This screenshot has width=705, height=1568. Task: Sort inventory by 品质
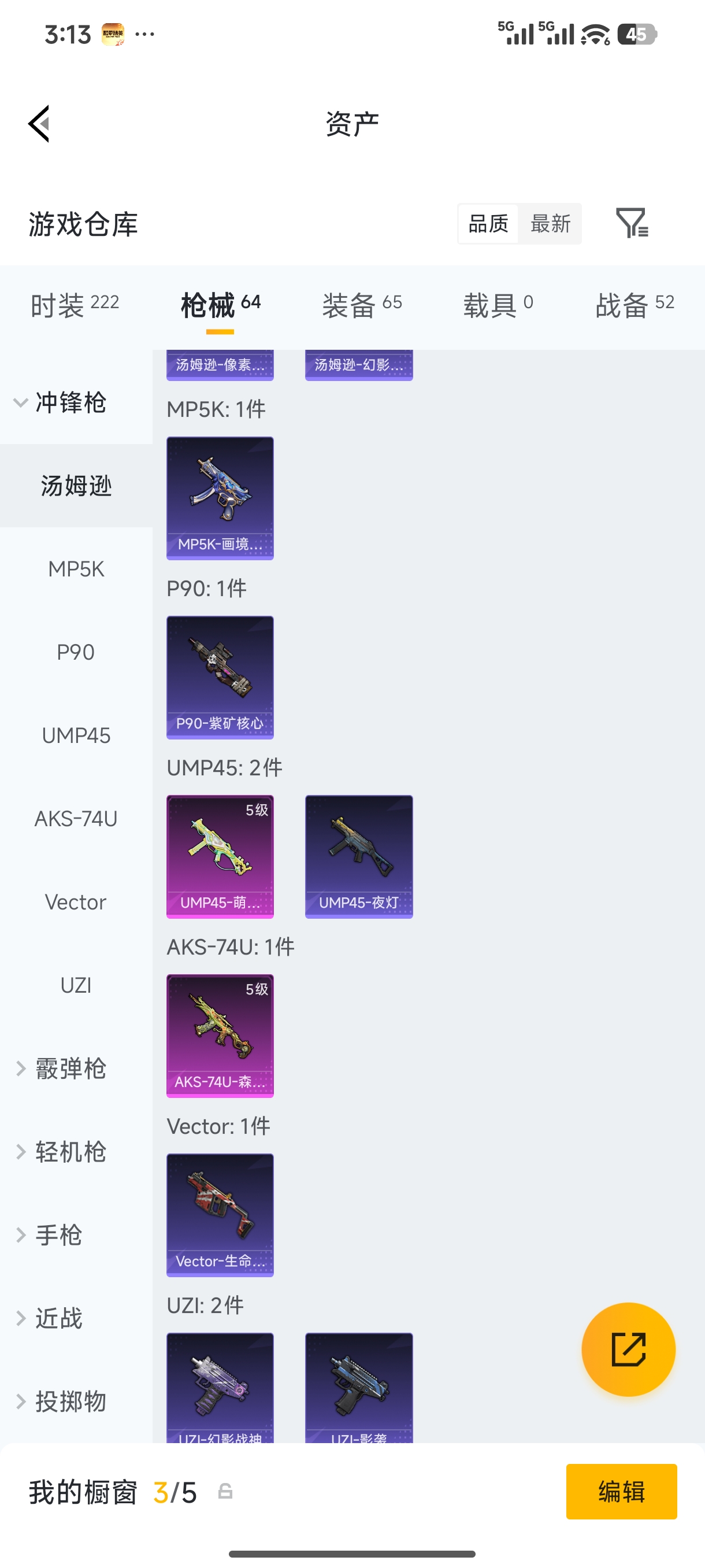488,224
